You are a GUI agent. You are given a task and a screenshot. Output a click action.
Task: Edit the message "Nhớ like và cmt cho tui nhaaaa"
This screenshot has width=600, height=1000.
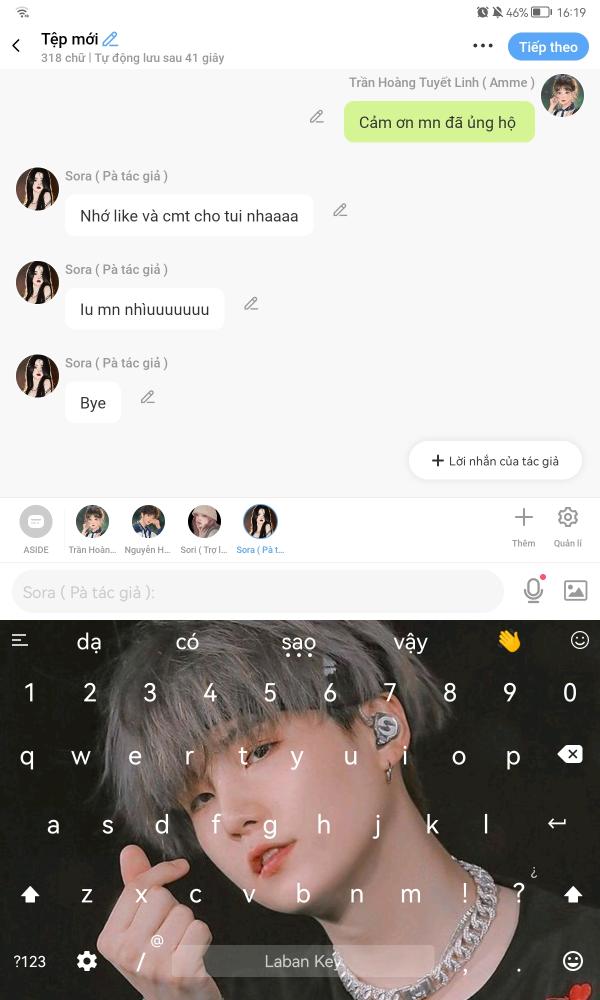pos(340,210)
